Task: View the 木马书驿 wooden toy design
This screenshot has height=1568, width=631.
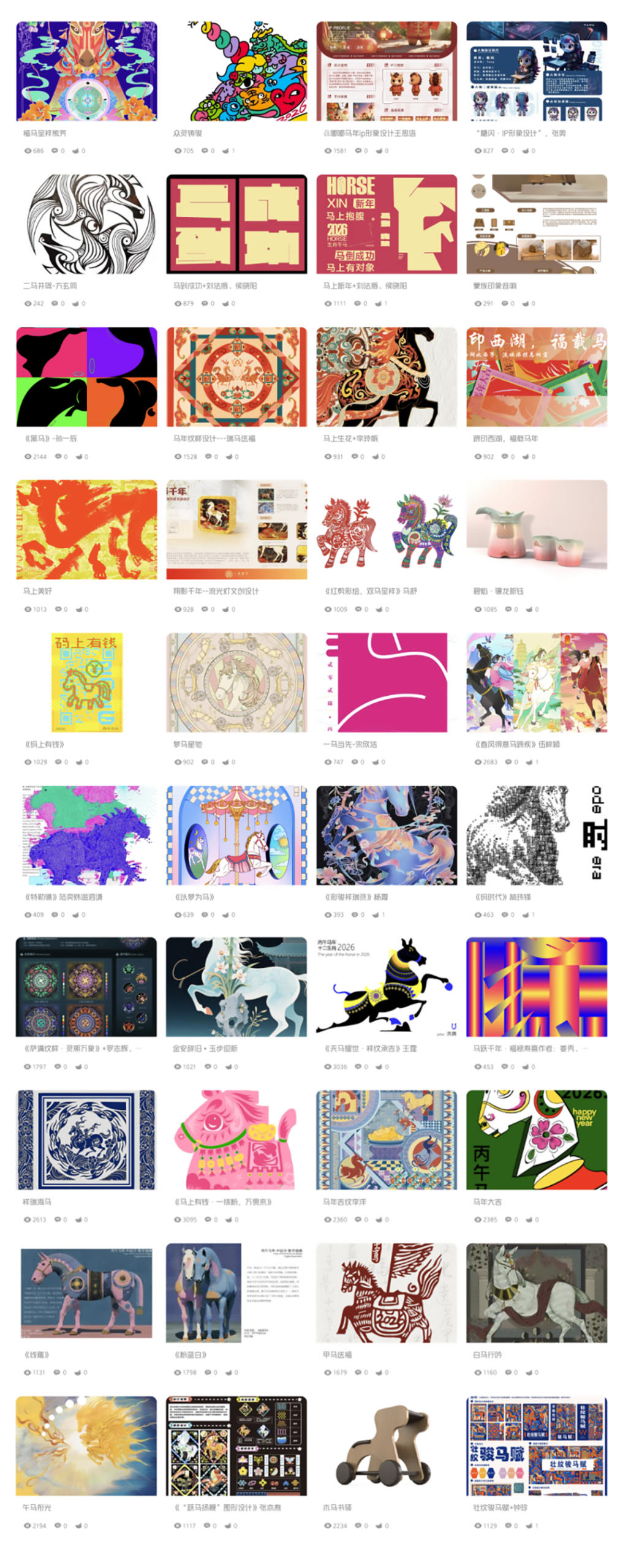Action: (x=386, y=1444)
